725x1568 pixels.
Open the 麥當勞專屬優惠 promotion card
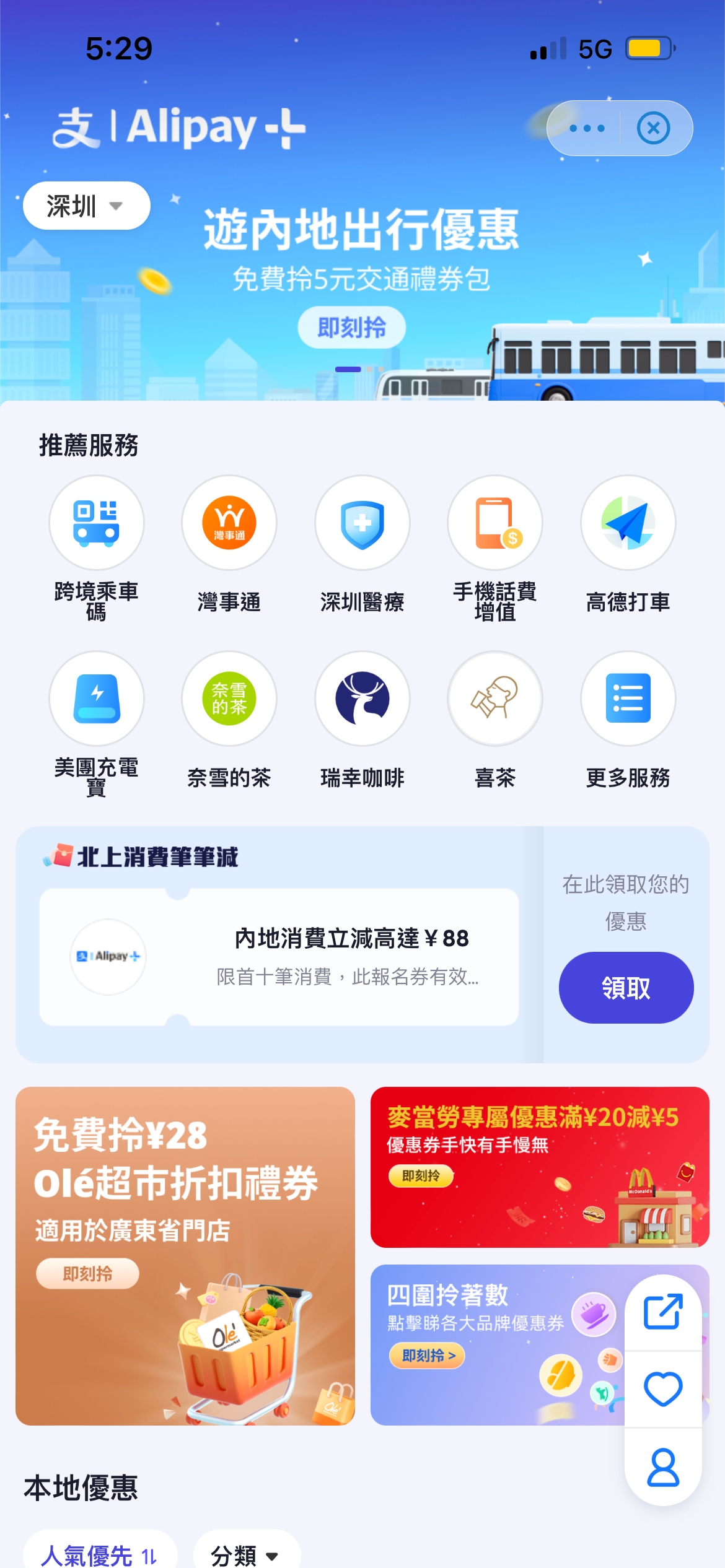[539, 1167]
